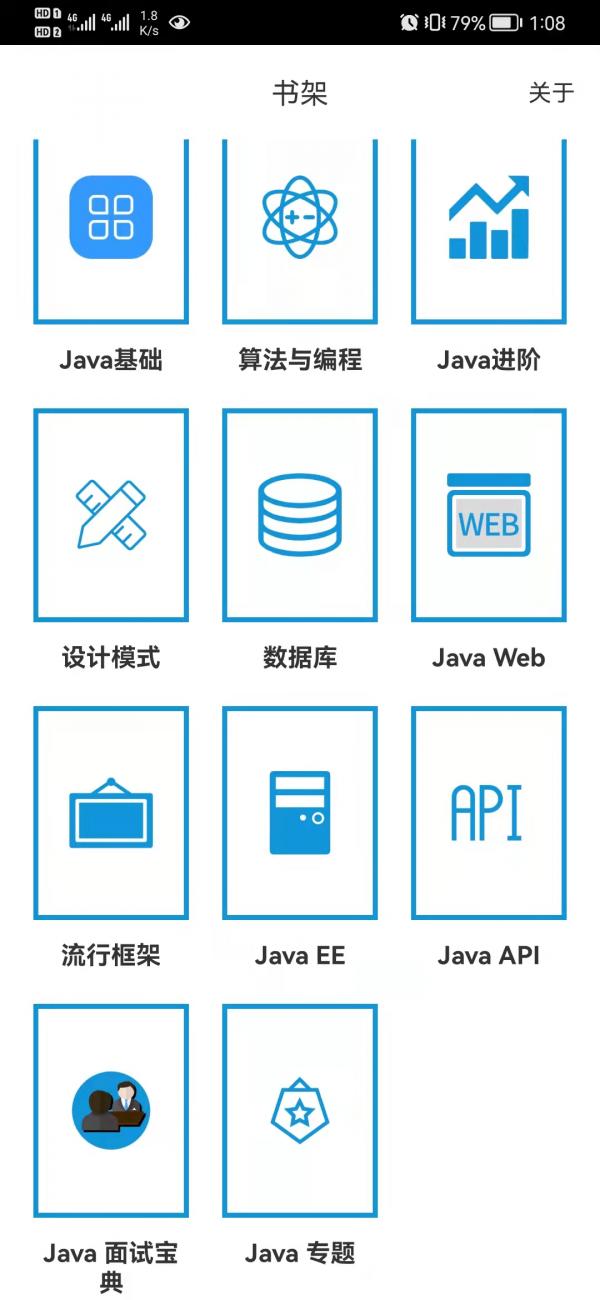This screenshot has height=1300, width=600.
Task: Choose the Java Web book
Action: [x=489, y=515]
